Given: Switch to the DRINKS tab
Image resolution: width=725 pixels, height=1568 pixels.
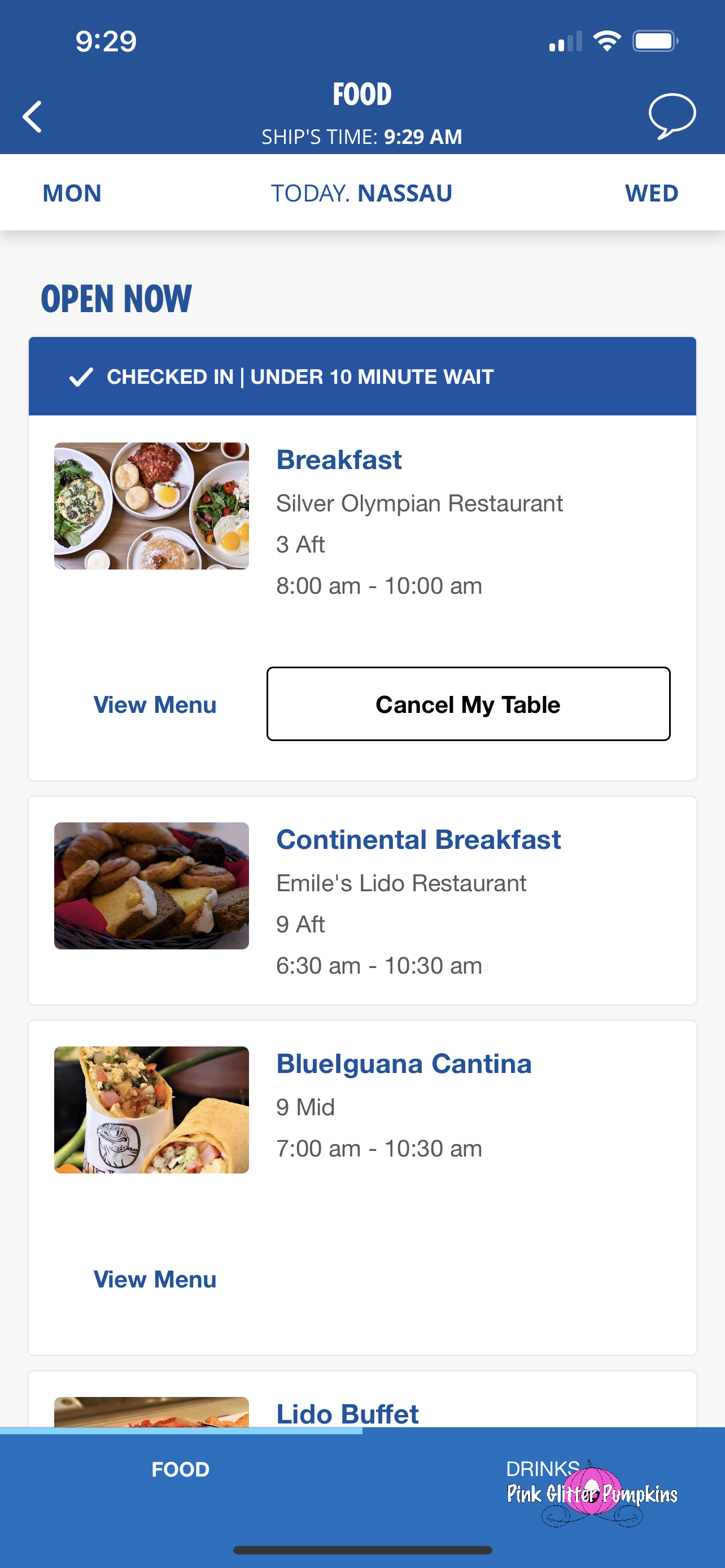Looking at the screenshot, I should (541, 1469).
